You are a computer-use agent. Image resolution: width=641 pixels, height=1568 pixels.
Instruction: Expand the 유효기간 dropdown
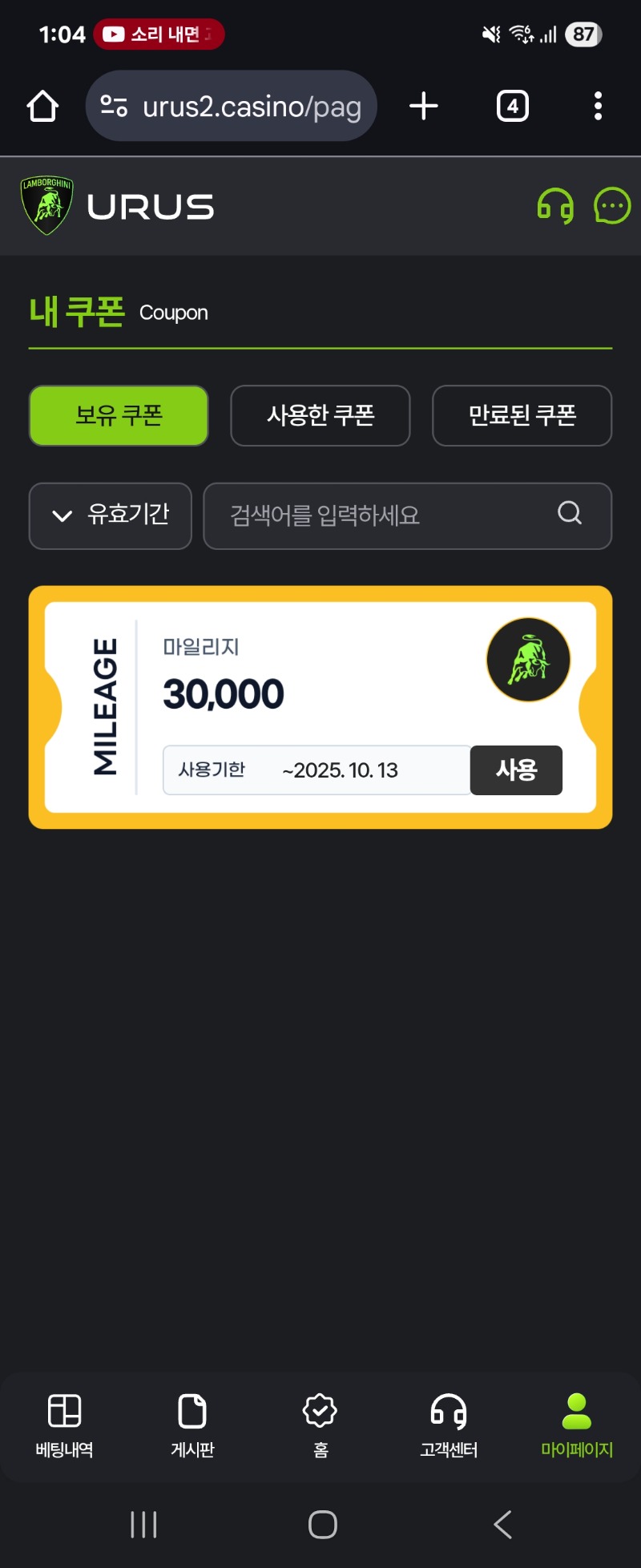point(111,515)
